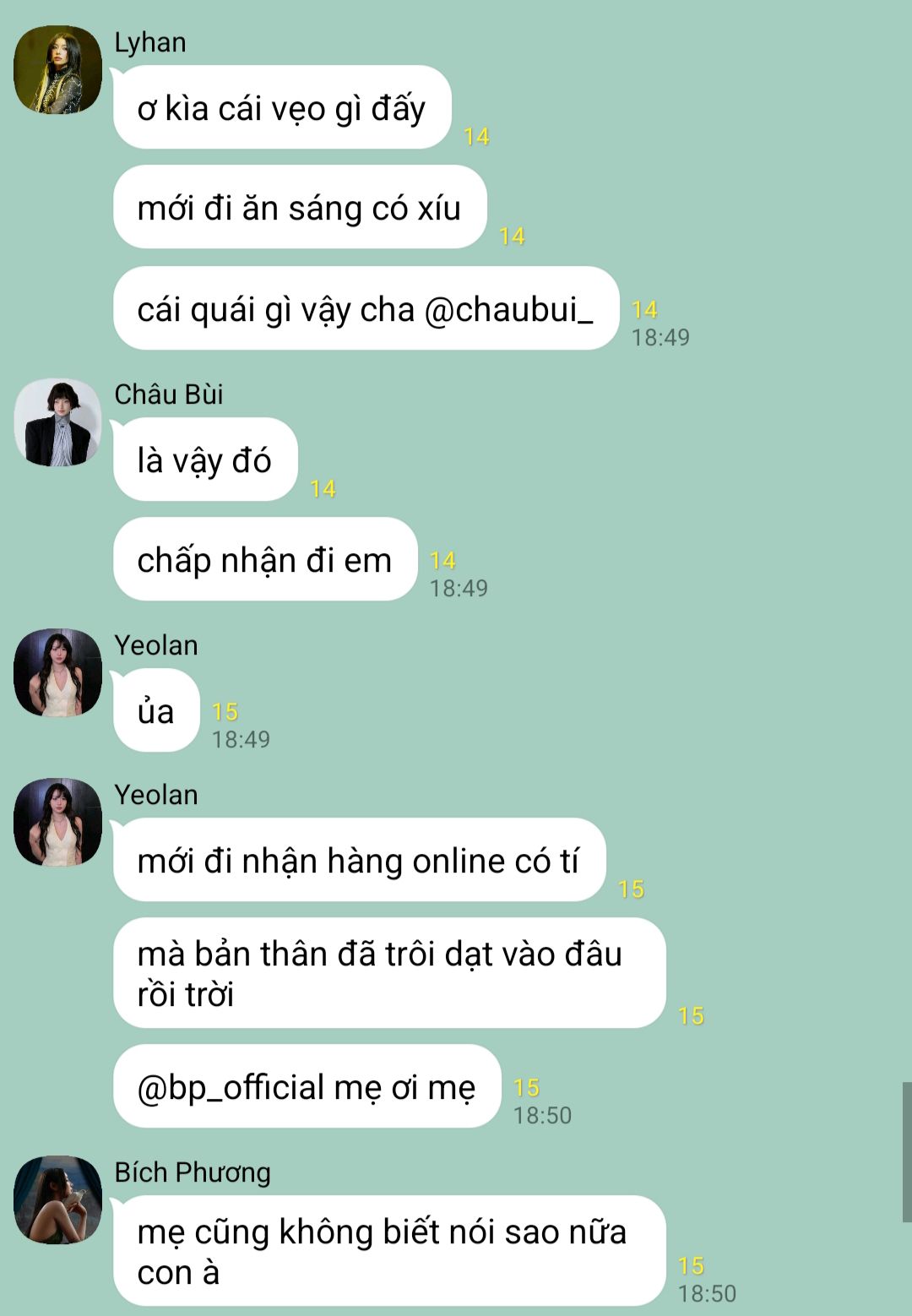Open Lyhan's profile picture
Viewport: 912px width, 1316px height.
pos(57,69)
